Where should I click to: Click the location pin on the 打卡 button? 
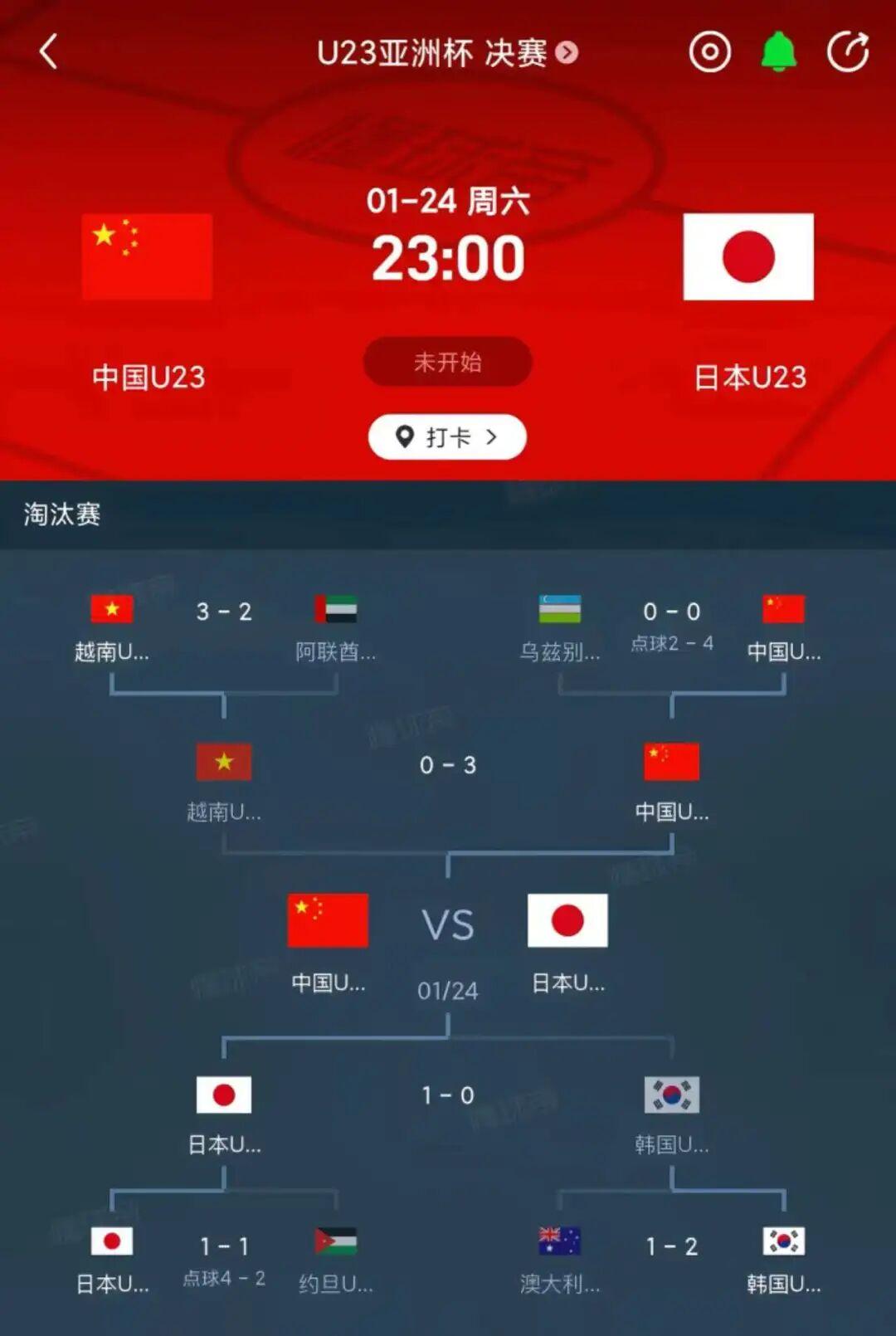[404, 436]
